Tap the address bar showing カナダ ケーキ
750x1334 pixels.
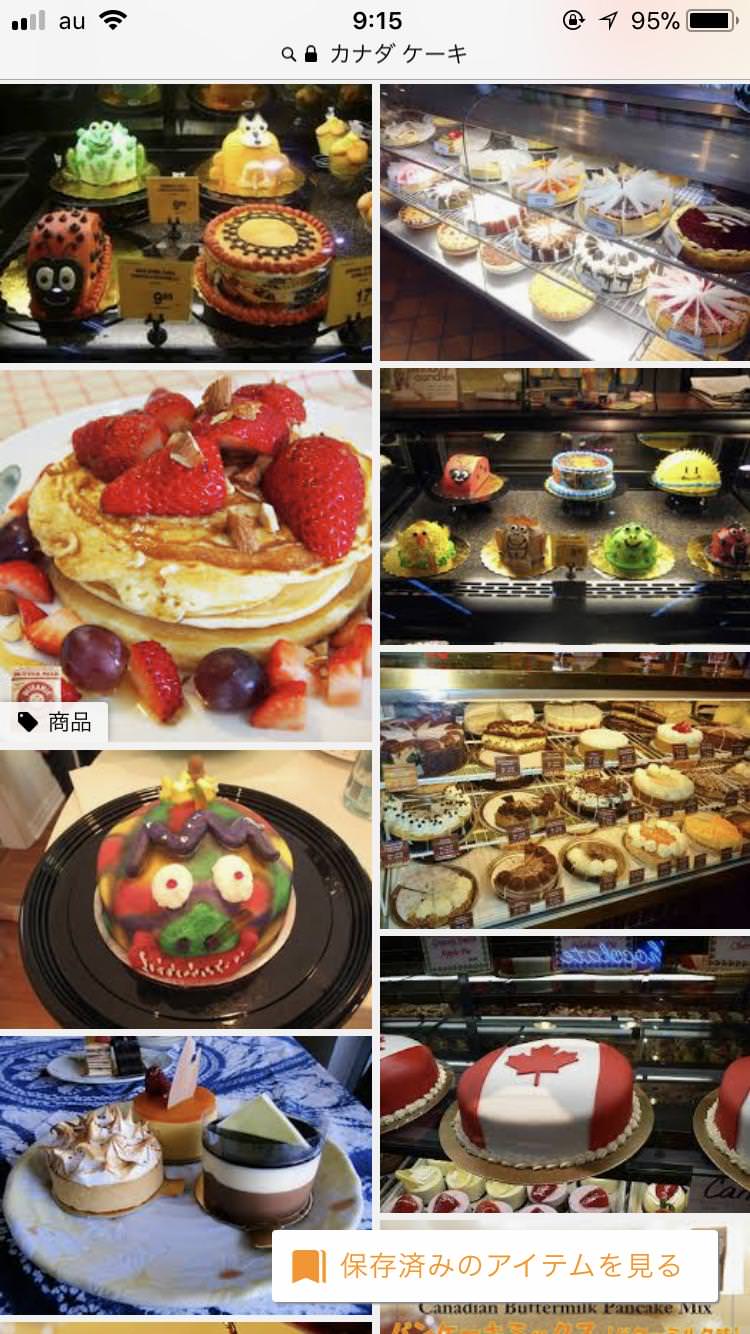pos(375,54)
